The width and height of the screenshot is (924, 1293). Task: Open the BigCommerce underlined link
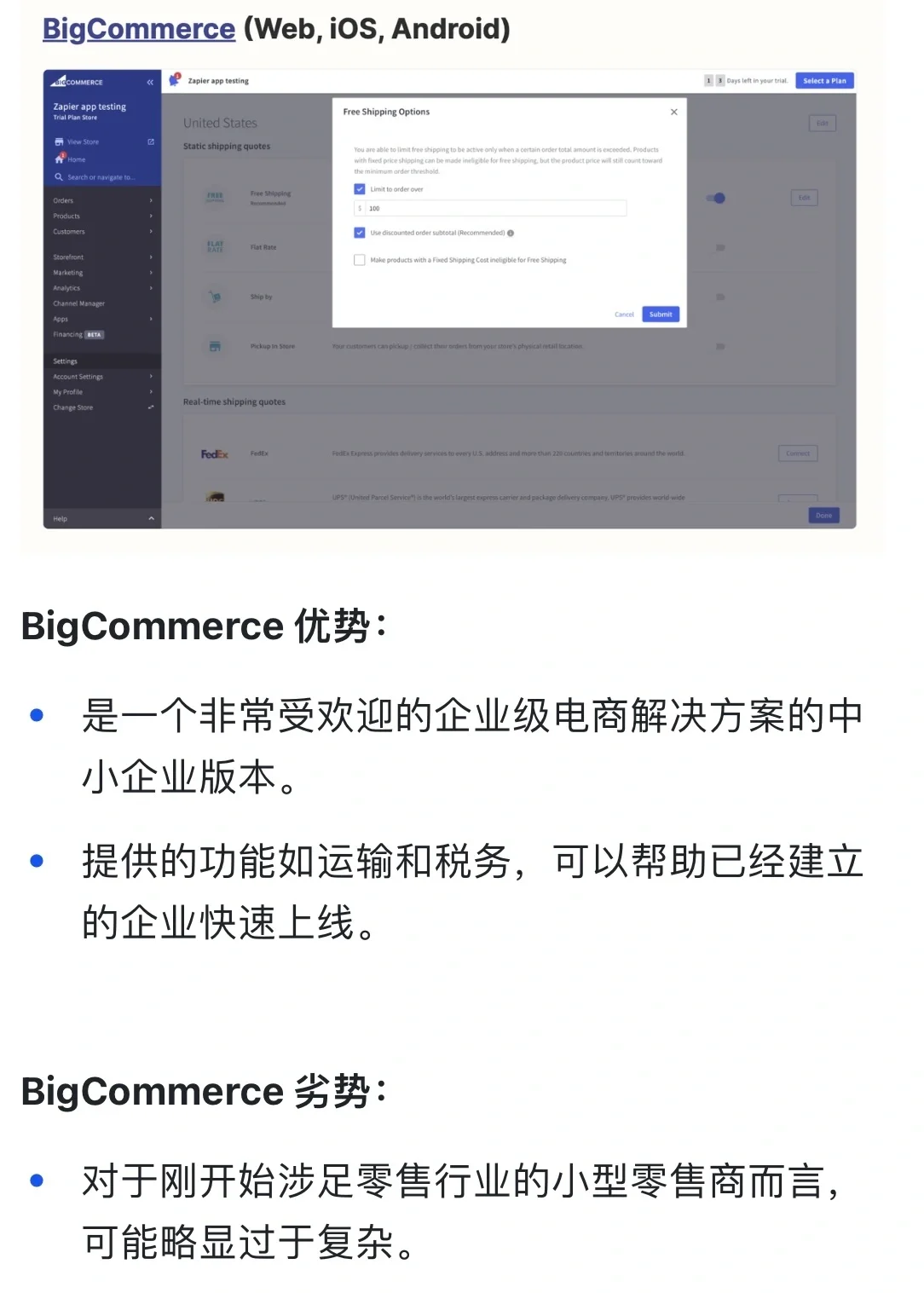pos(138,29)
